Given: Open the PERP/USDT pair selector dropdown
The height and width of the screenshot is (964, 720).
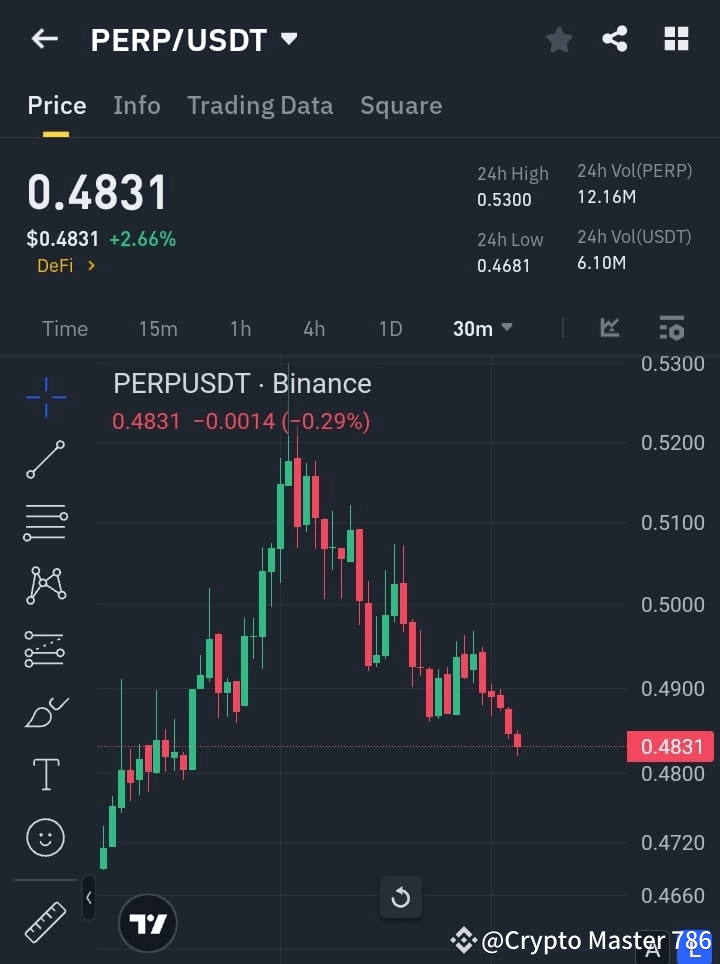Looking at the screenshot, I should point(288,40).
